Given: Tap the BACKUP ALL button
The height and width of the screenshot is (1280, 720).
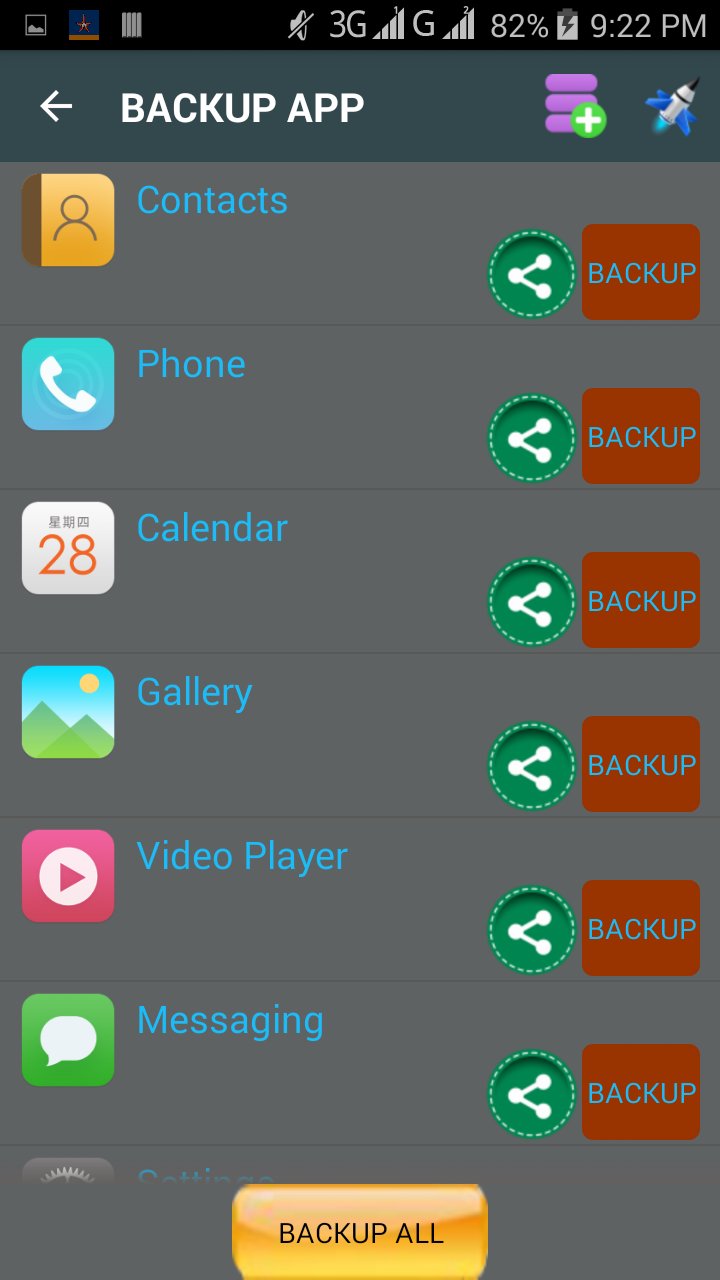Looking at the screenshot, I should coord(360,1233).
